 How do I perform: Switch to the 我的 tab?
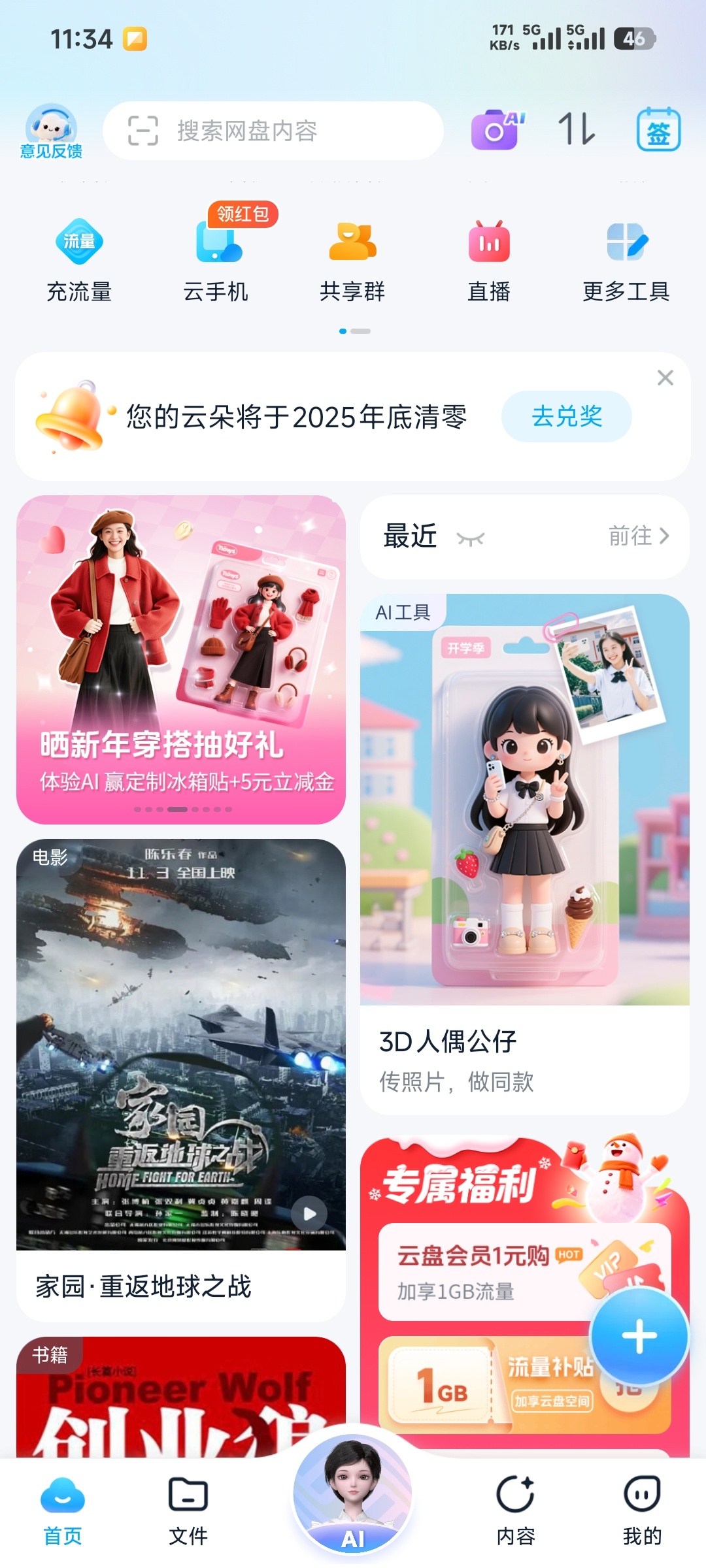click(x=642, y=1511)
